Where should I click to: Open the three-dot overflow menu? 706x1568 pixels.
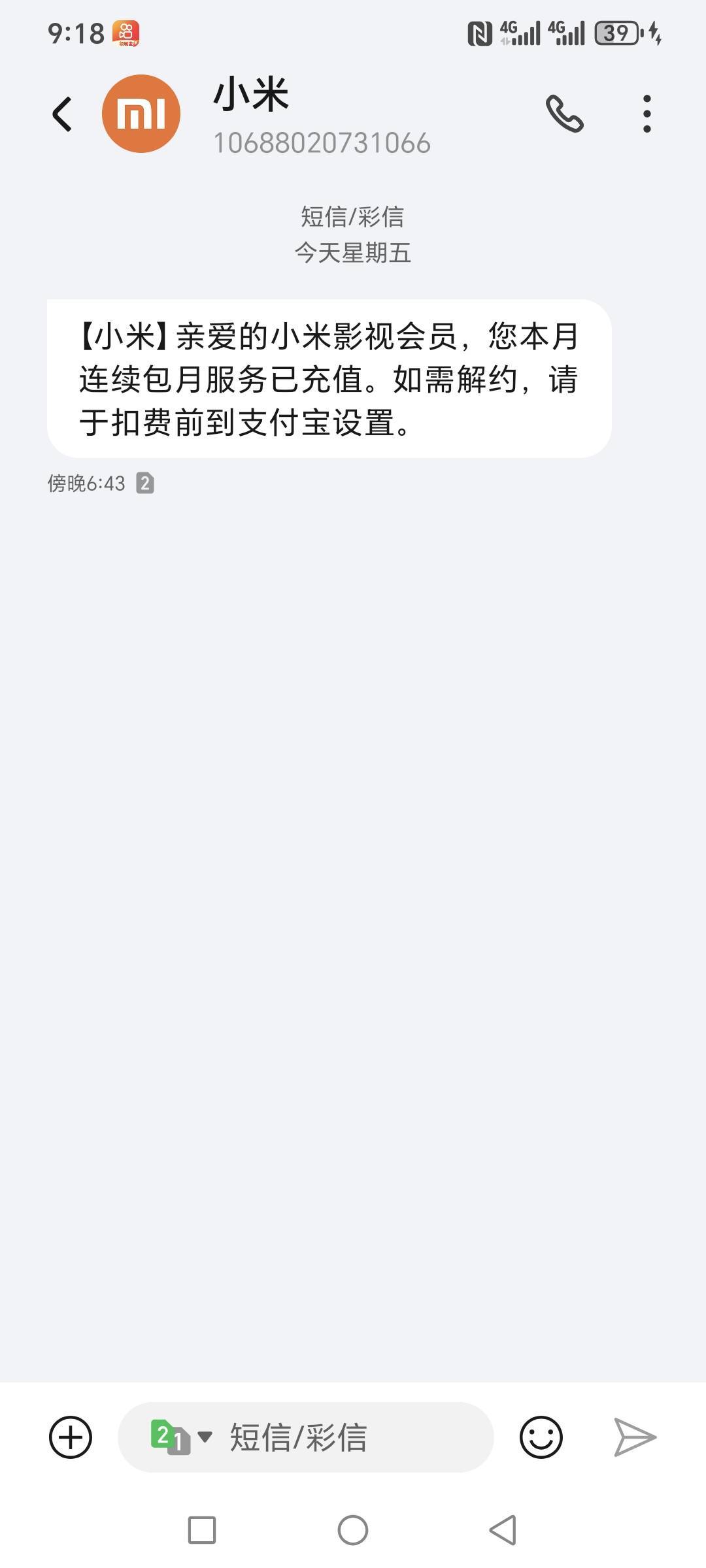[647, 114]
